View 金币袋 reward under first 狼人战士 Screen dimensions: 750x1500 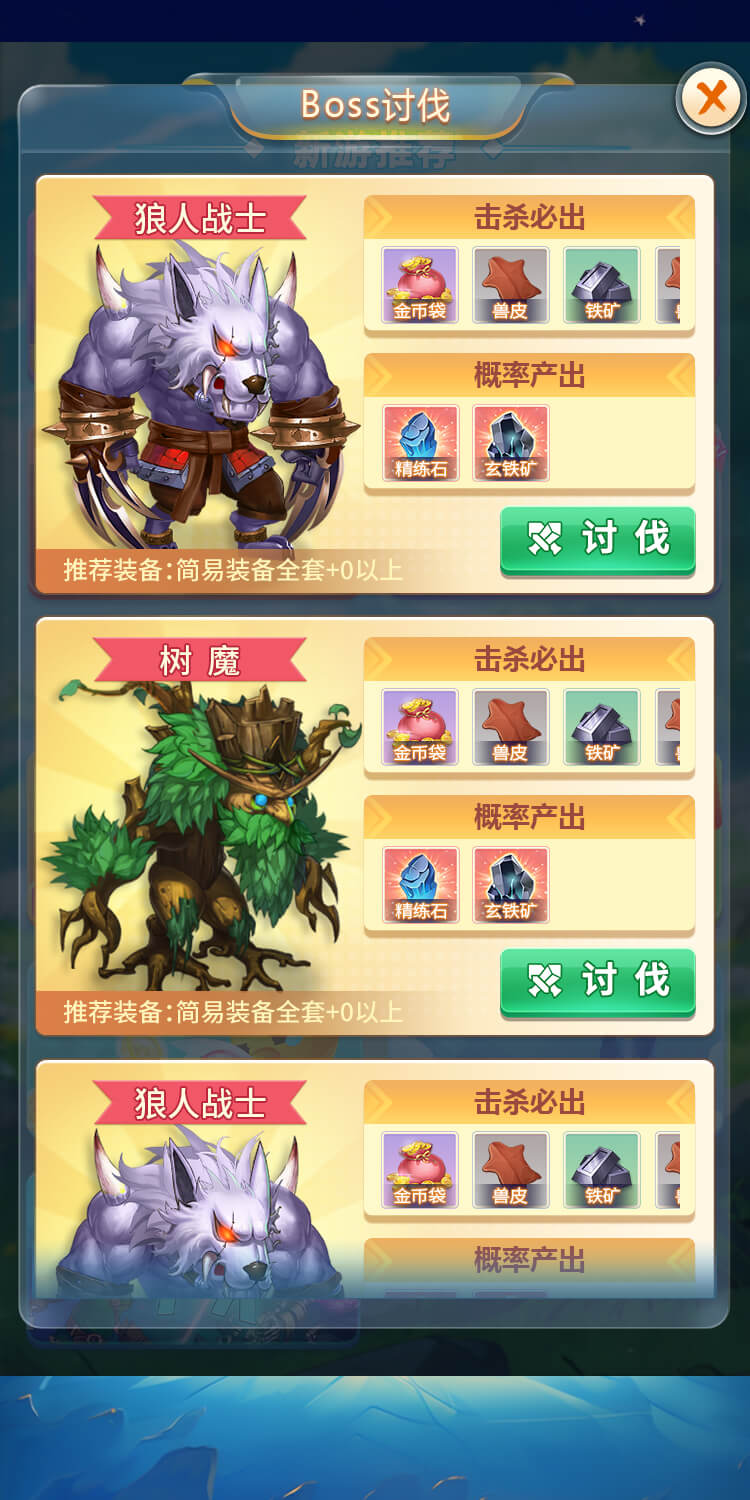420,285
